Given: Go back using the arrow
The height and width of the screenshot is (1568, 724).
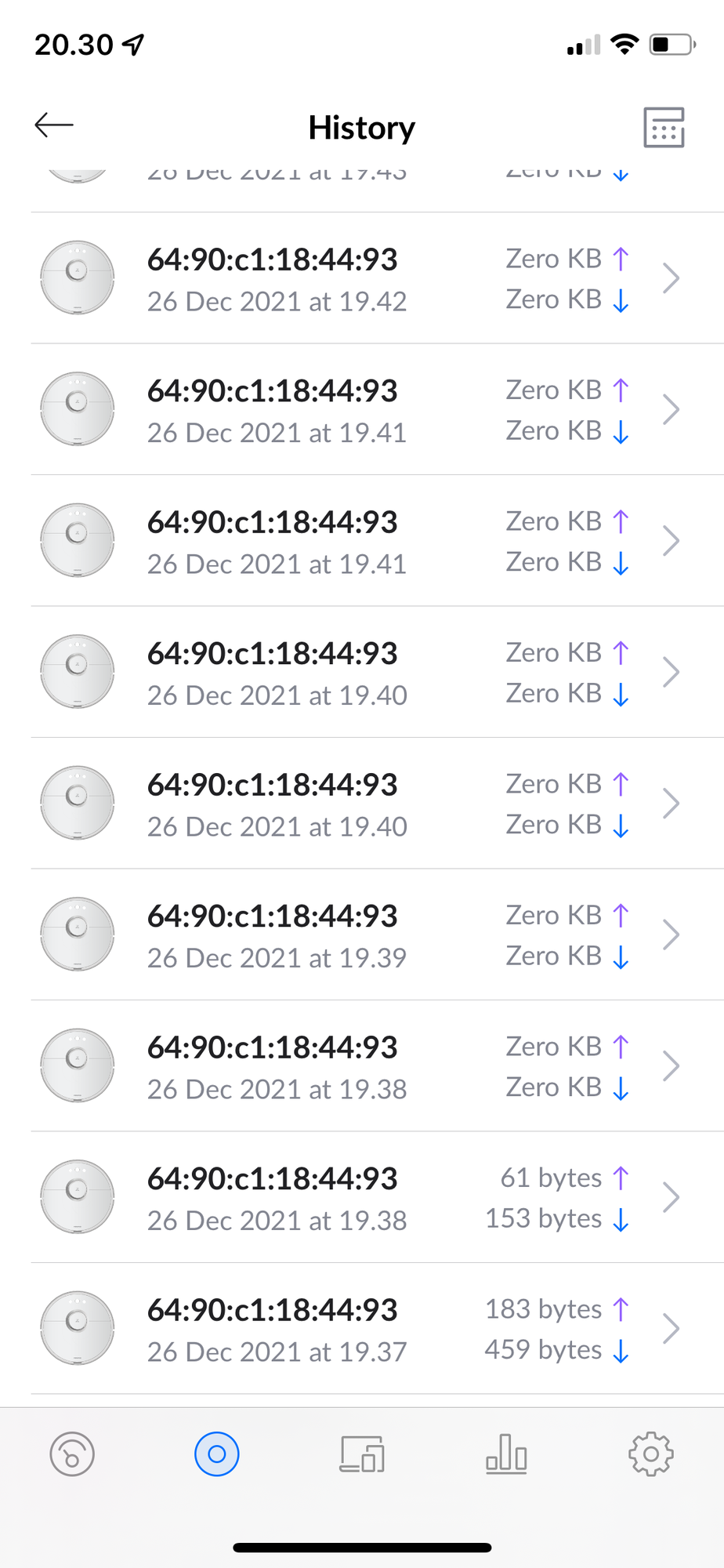Looking at the screenshot, I should tap(54, 125).
